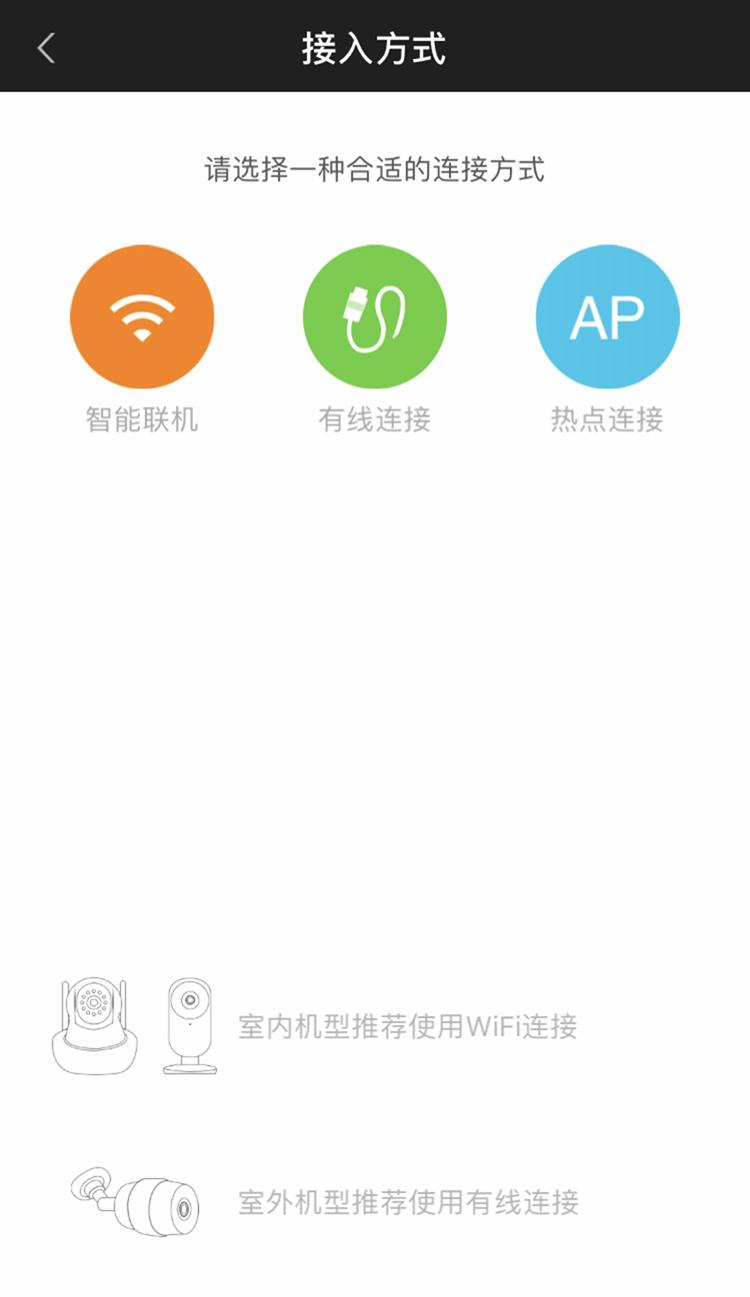Viewport: 750px width, 1297px height.
Task: Click 室内机型推荐使用WiFi连接 hint text
Action: click(x=410, y=1025)
